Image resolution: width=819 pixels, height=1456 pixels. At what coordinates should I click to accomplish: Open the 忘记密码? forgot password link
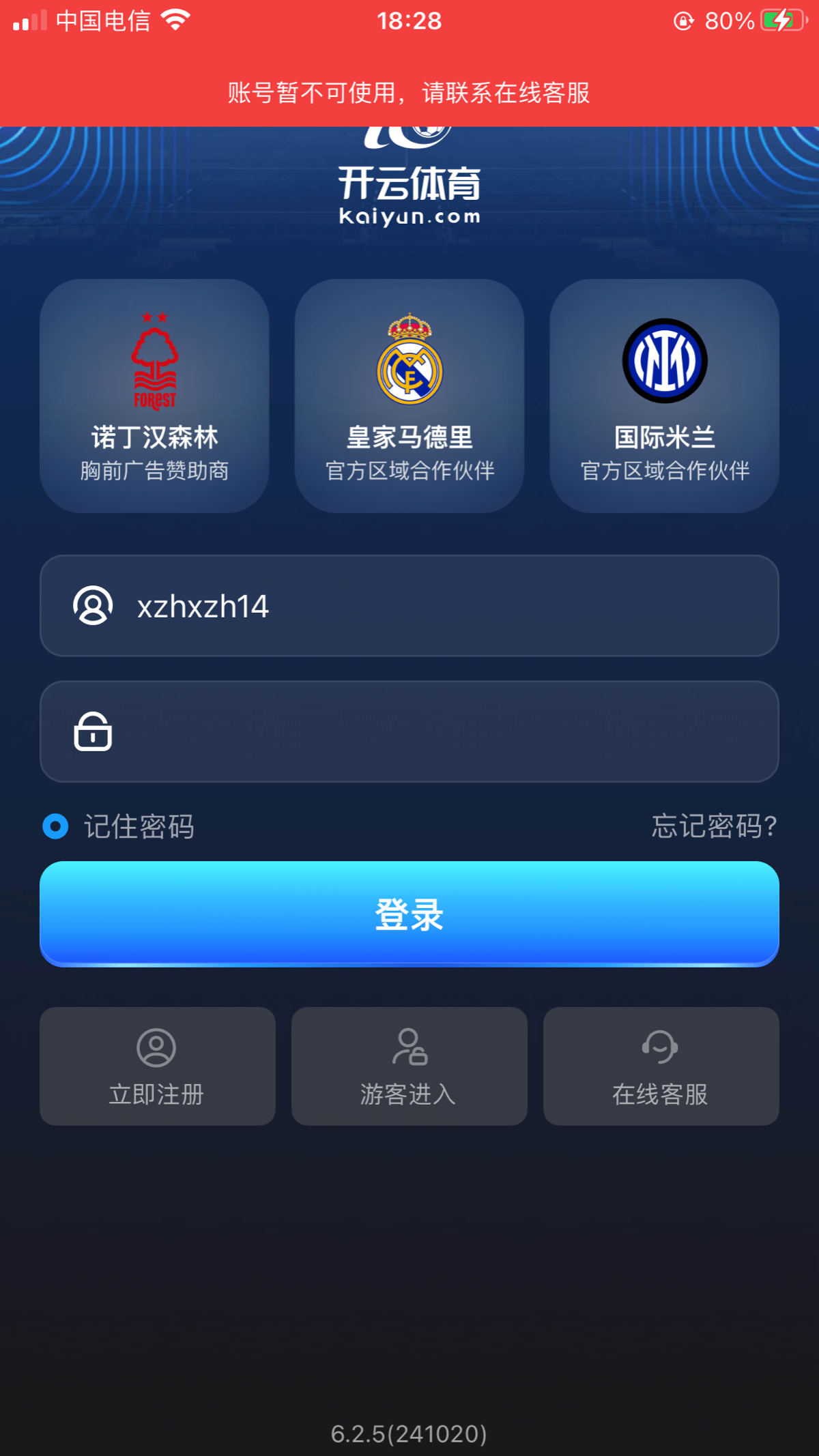pos(714,826)
